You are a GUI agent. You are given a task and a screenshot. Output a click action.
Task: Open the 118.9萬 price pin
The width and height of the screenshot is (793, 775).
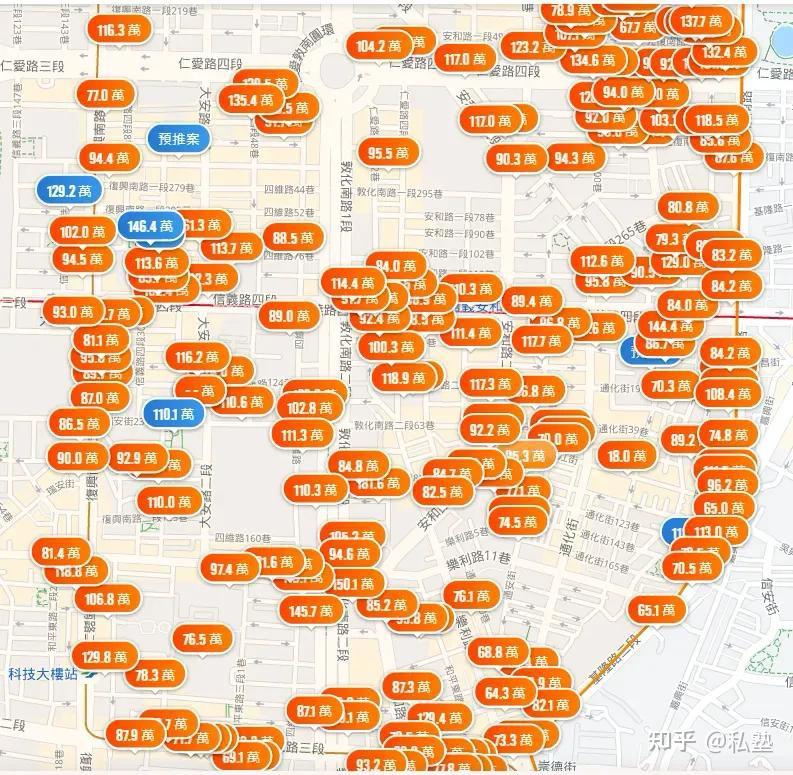click(403, 378)
